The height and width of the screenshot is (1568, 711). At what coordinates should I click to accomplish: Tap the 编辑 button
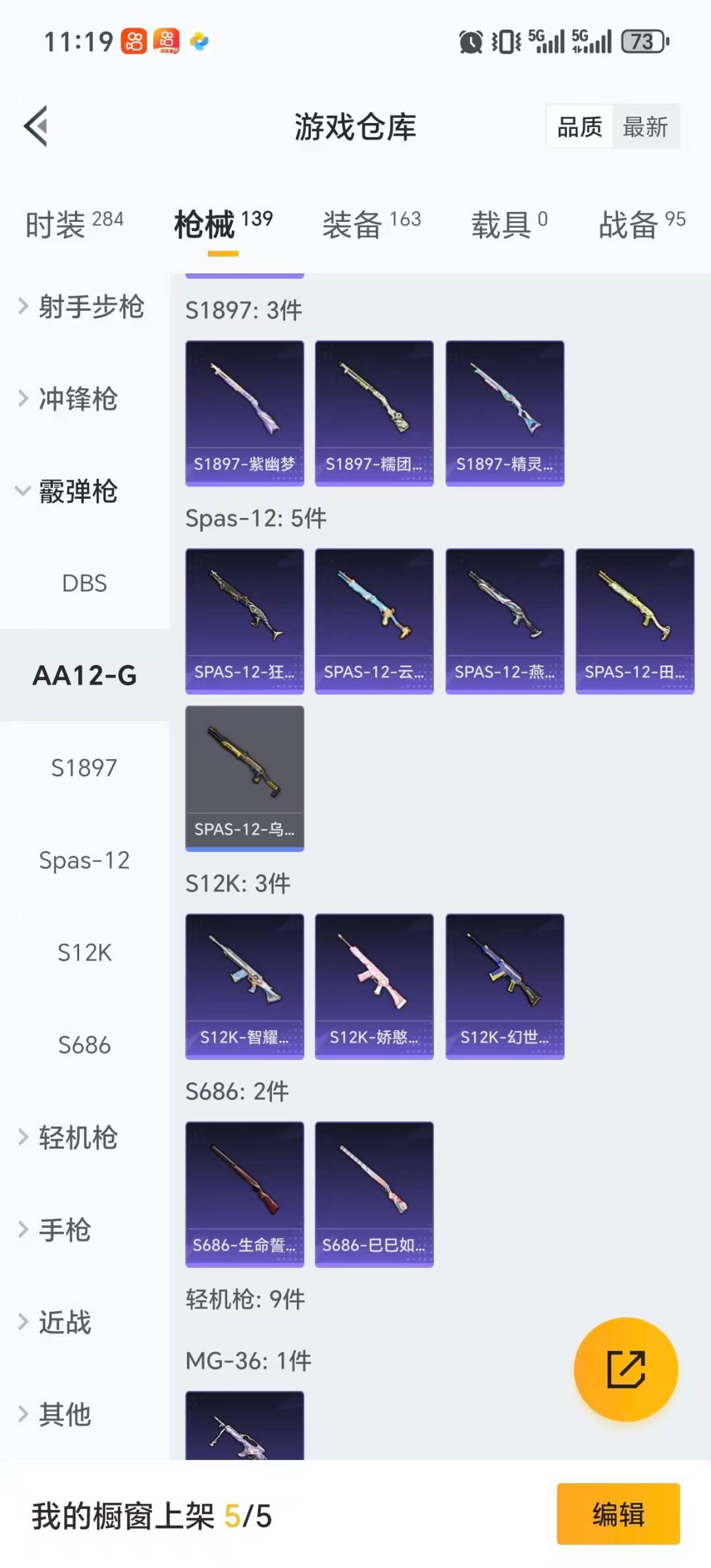[618, 1514]
